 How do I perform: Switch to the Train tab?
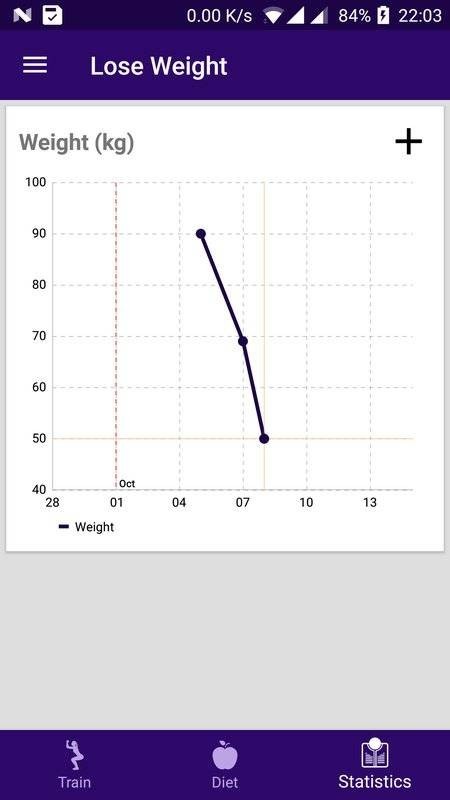pos(74,764)
